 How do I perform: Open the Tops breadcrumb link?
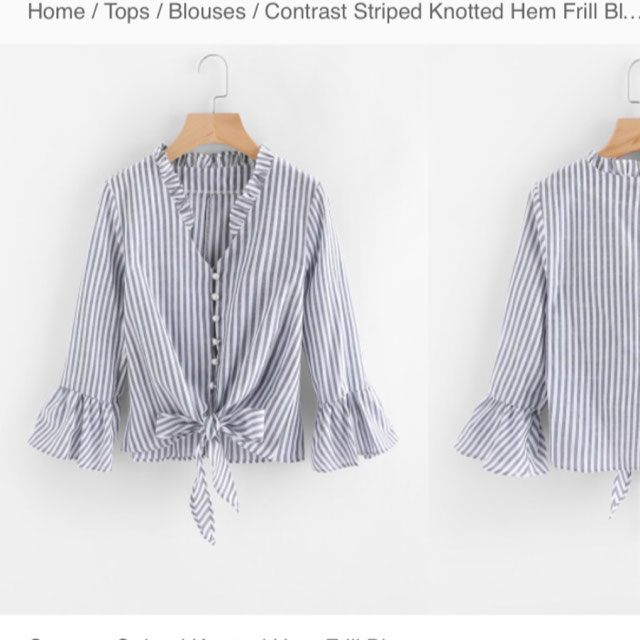click(126, 13)
